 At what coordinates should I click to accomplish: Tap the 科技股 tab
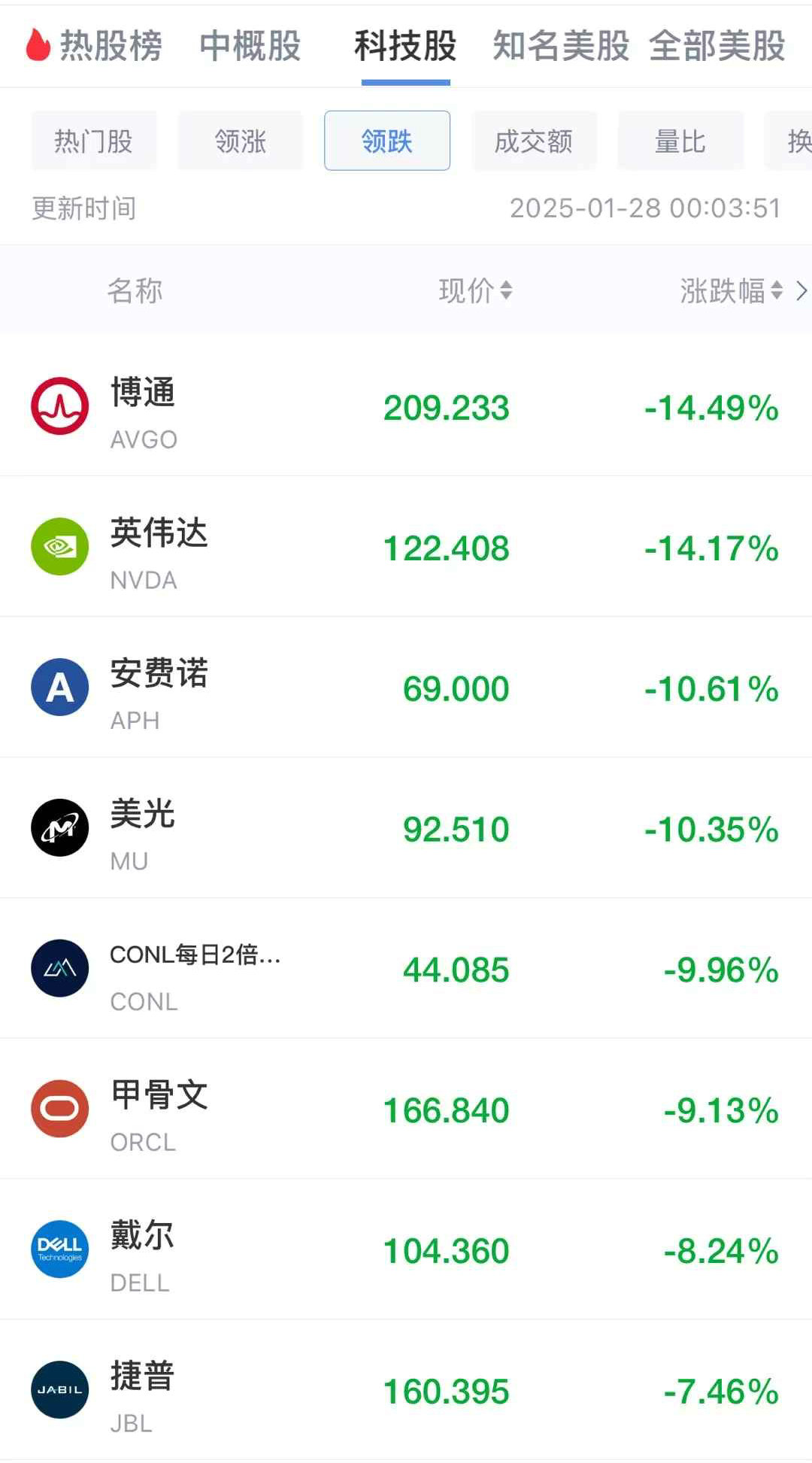click(x=405, y=46)
